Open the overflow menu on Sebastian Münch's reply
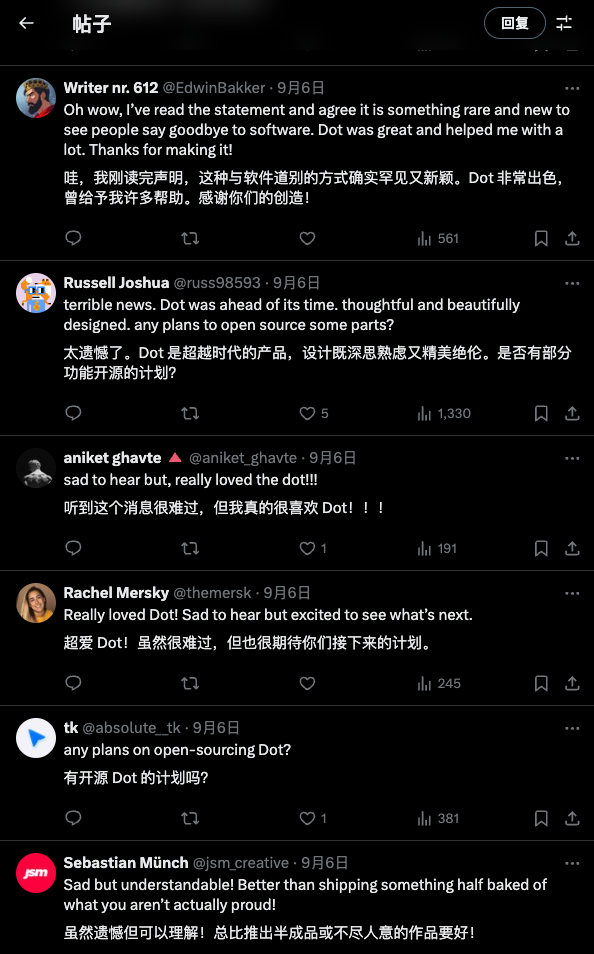594x954 pixels. tap(572, 863)
